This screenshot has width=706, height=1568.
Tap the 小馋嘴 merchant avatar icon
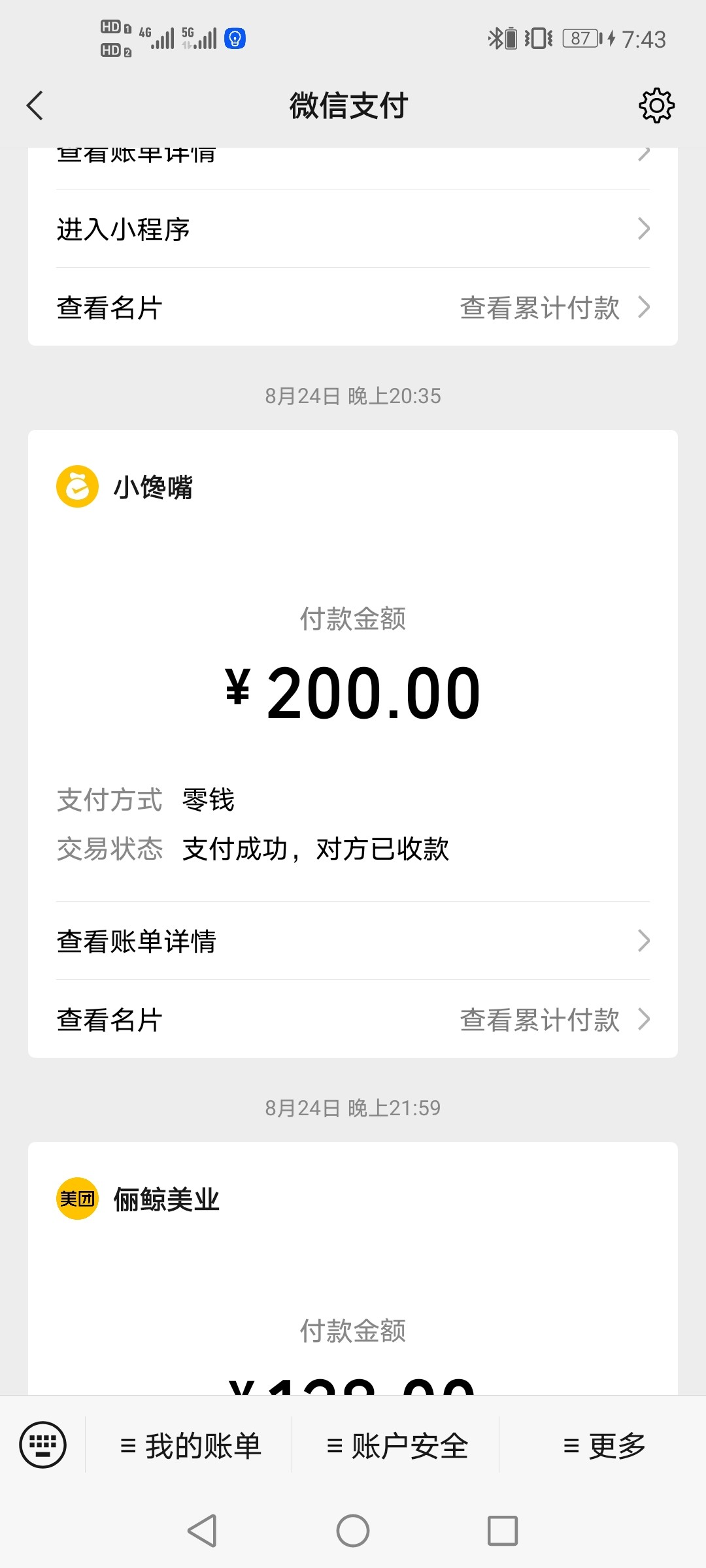[76, 486]
